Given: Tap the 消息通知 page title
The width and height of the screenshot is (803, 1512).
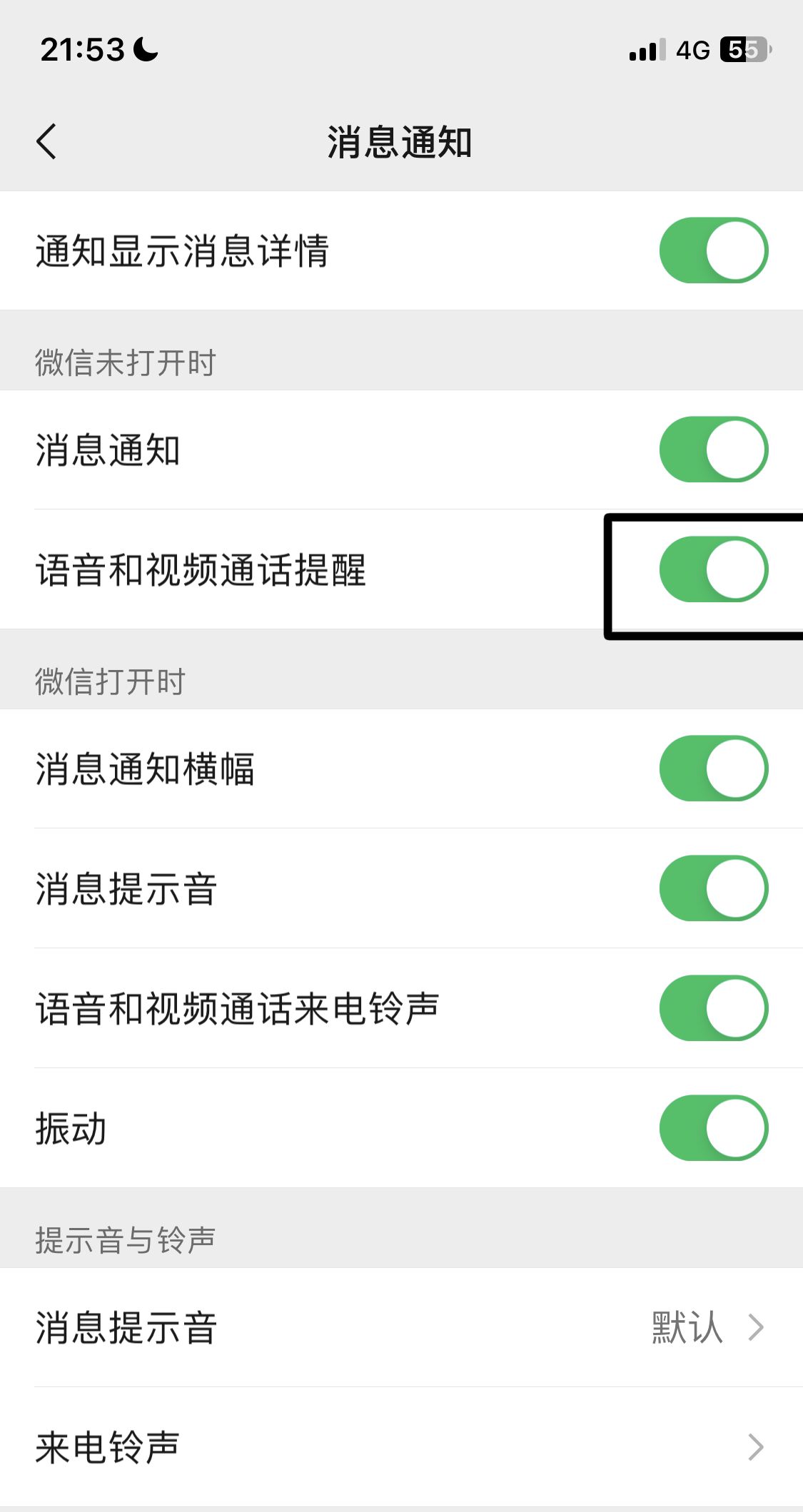Looking at the screenshot, I should point(401,141).
